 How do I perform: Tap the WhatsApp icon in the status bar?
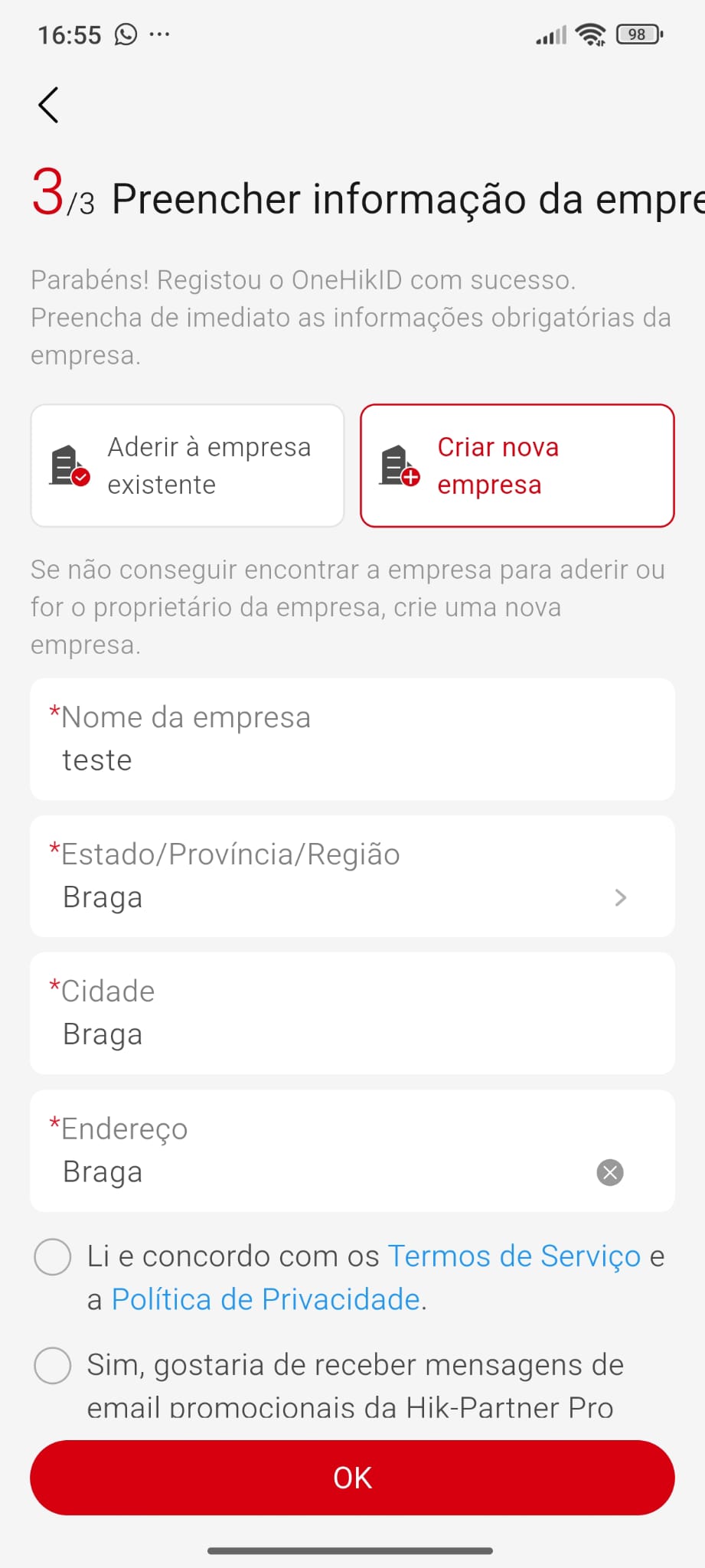click(125, 34)
